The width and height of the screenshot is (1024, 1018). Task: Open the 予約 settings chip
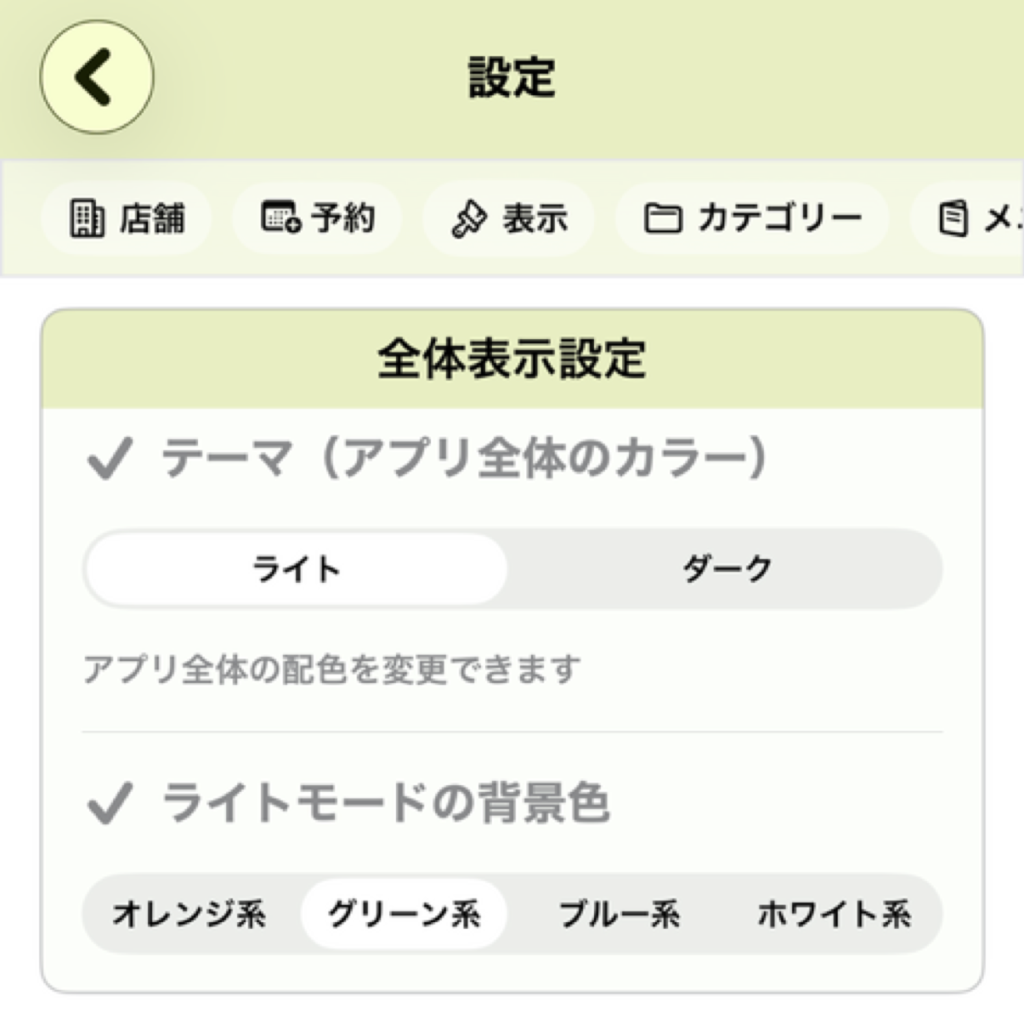tap(317, 217)
